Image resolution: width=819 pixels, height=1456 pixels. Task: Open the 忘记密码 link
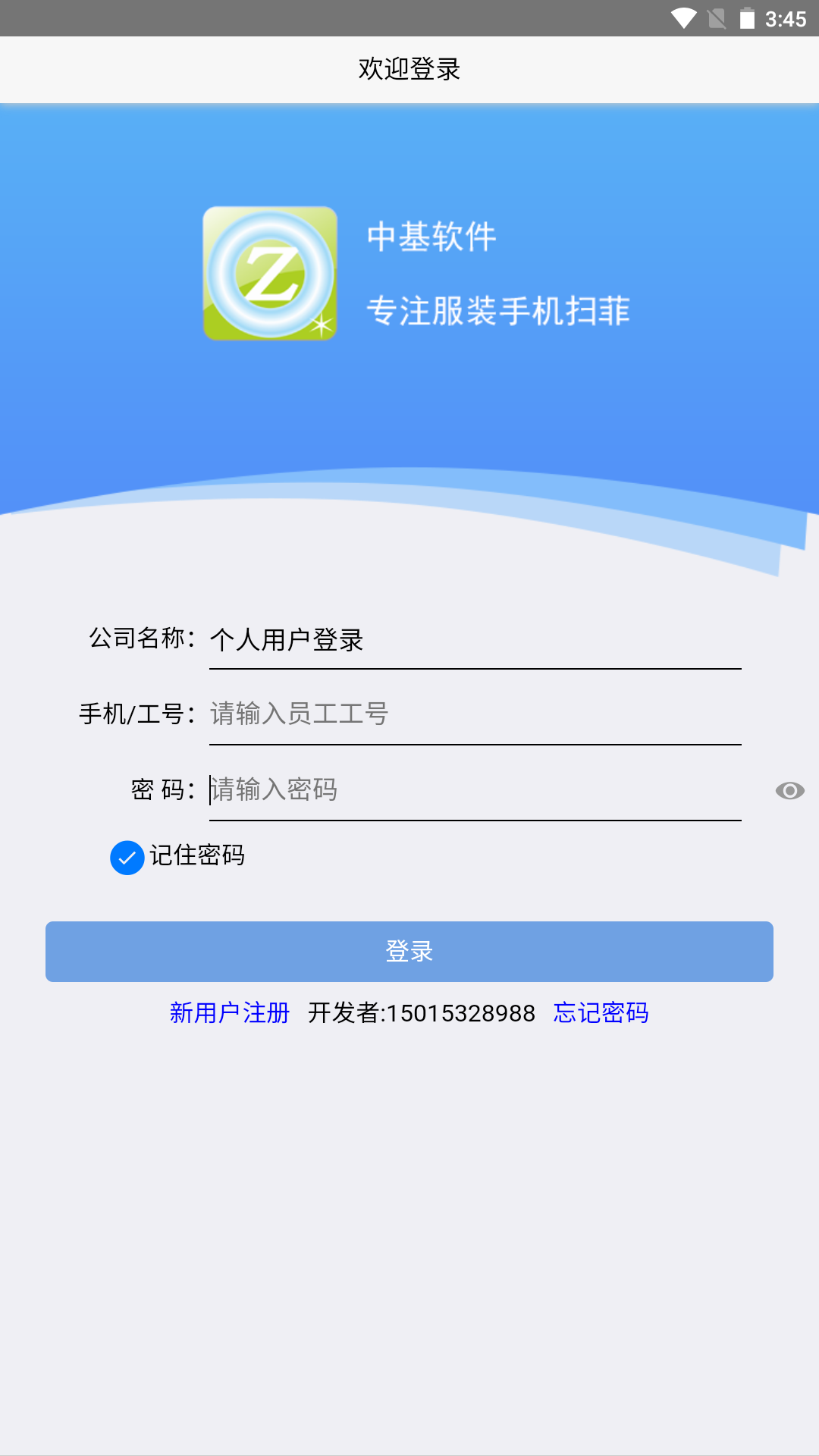click(601, 1013)
